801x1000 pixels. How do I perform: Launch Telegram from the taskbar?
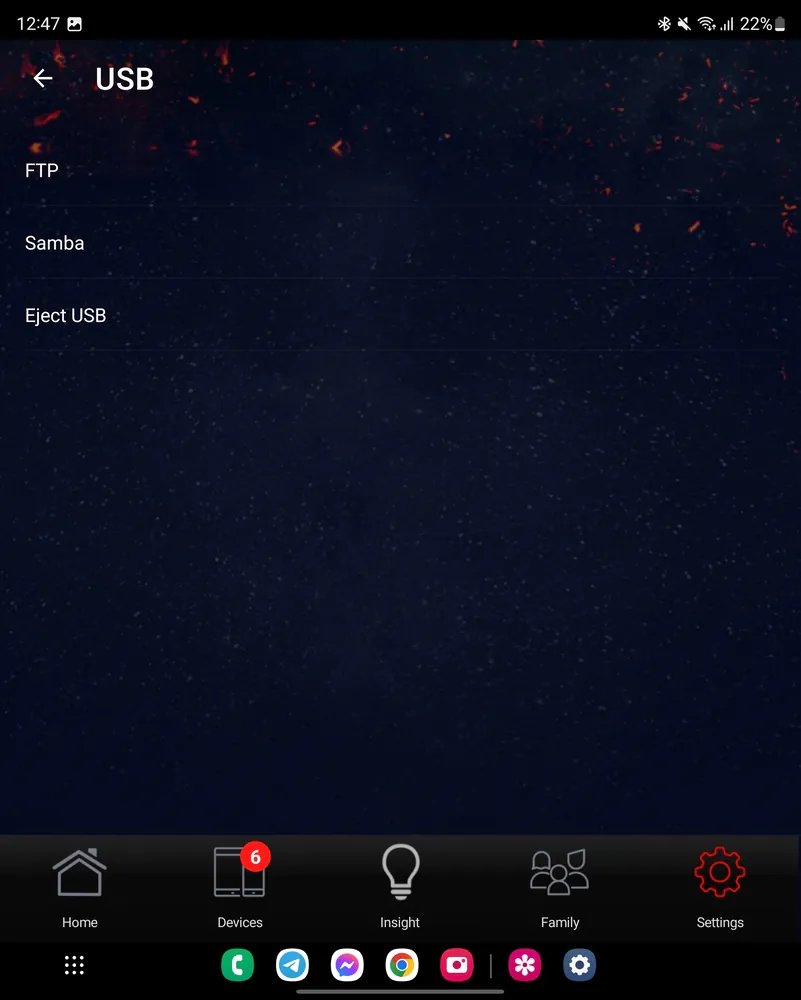(x=293, y=965)
